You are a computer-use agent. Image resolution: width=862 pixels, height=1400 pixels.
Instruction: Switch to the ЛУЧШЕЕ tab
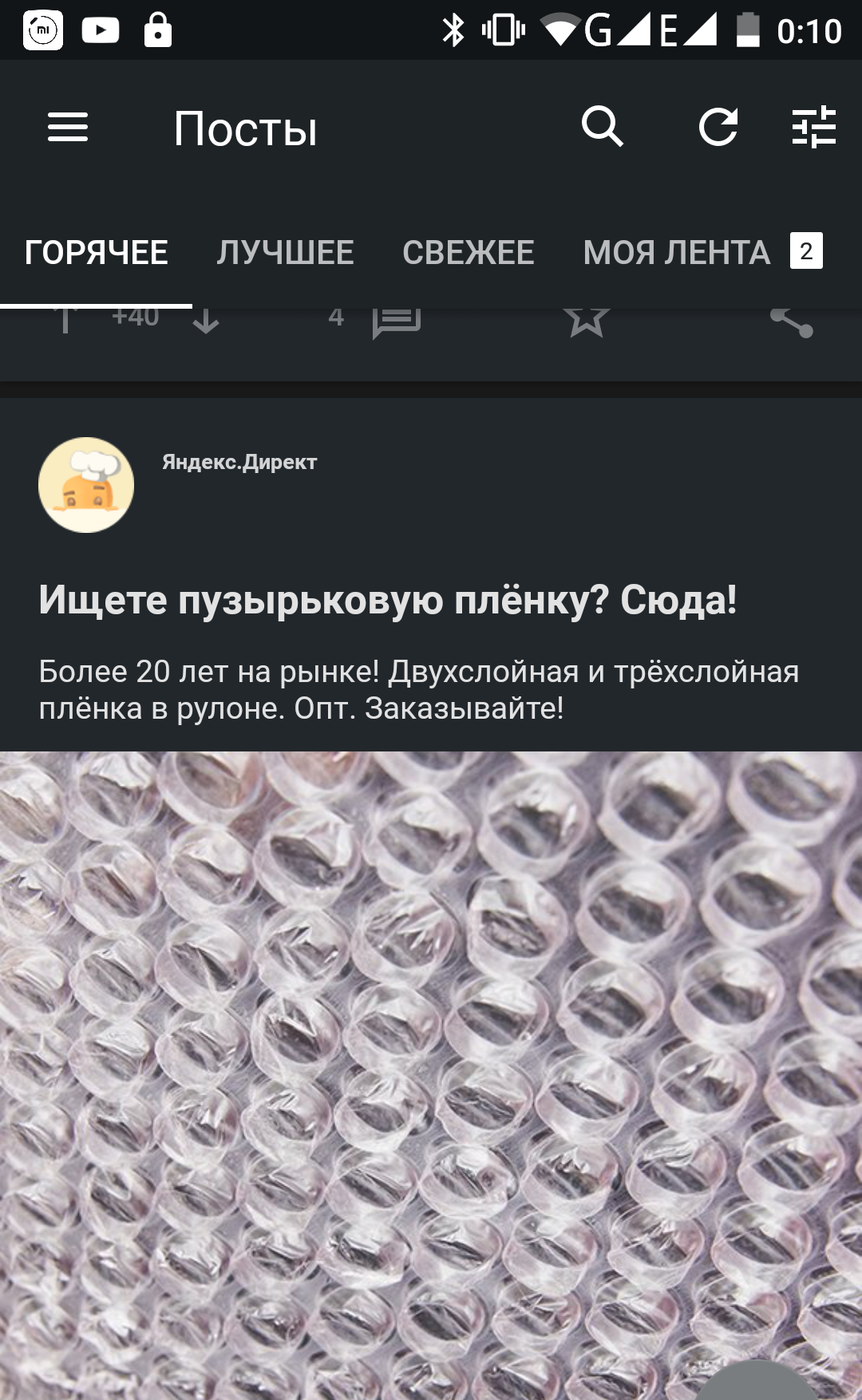(x=285, y=253)
